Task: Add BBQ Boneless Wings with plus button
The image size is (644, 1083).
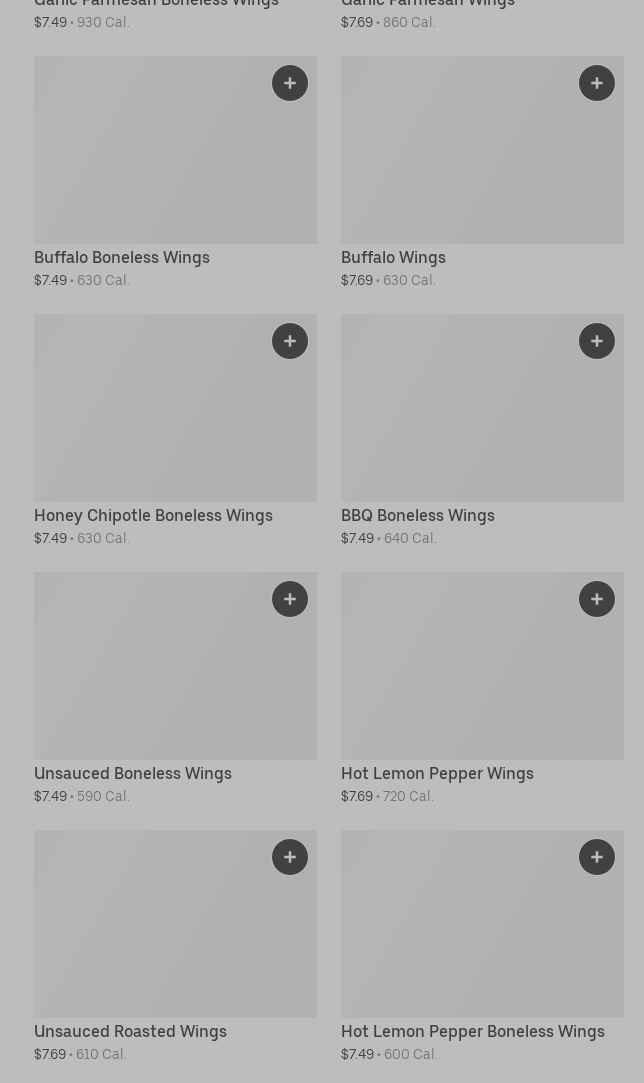Action: click(x=597, y=341)
